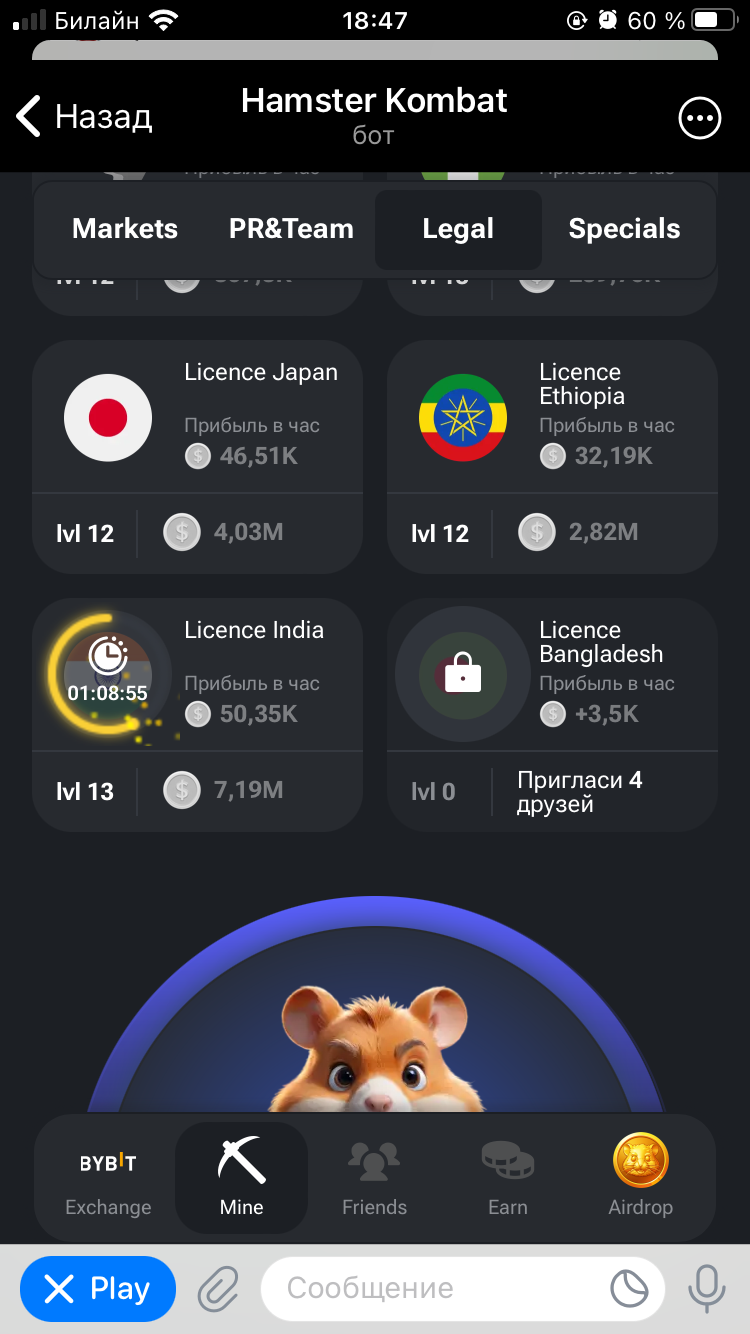Open the Specials tab
Image resolution: width=750 pixels, height=1334 pixels.
click(x=624, y=229)
